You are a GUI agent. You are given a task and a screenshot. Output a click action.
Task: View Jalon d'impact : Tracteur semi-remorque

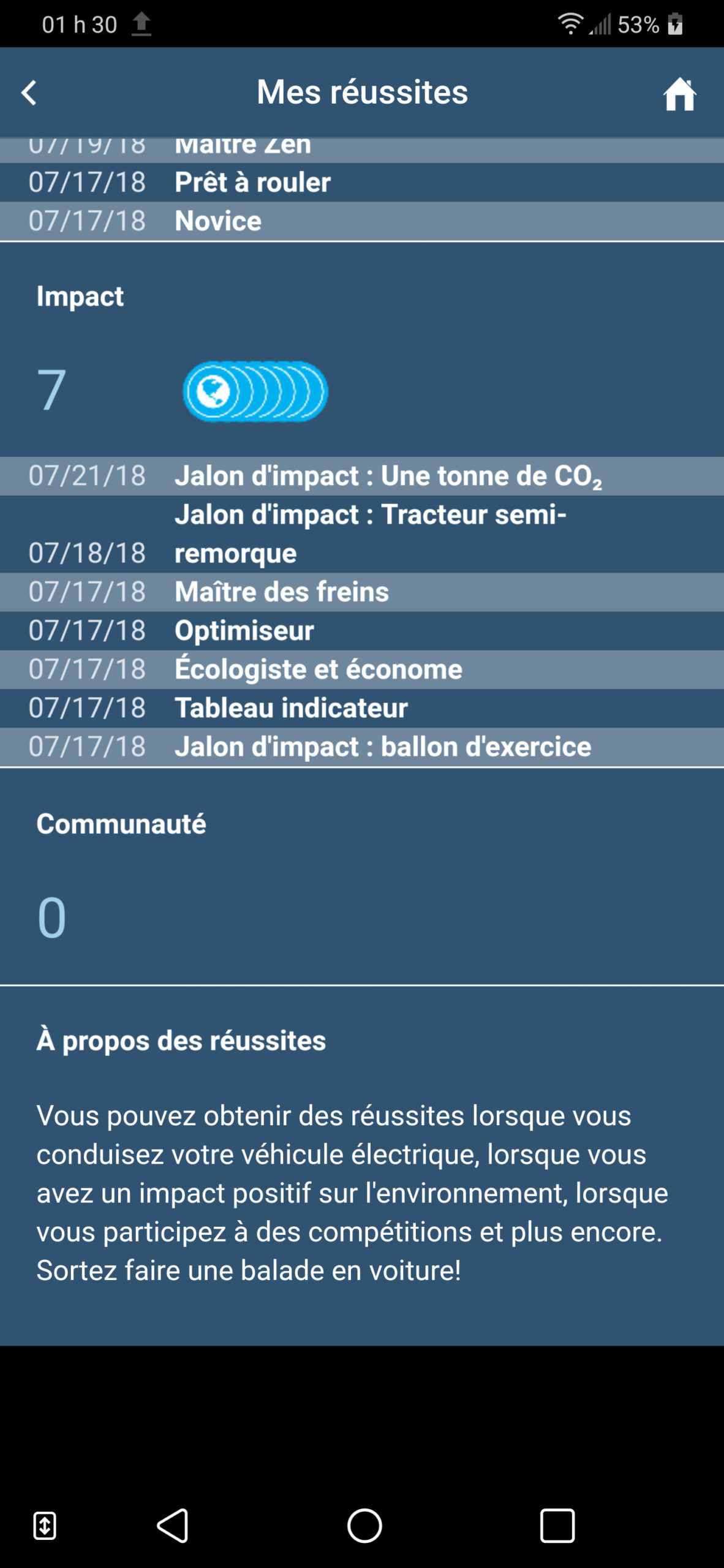pyautogui.click(x=361, y=533)
